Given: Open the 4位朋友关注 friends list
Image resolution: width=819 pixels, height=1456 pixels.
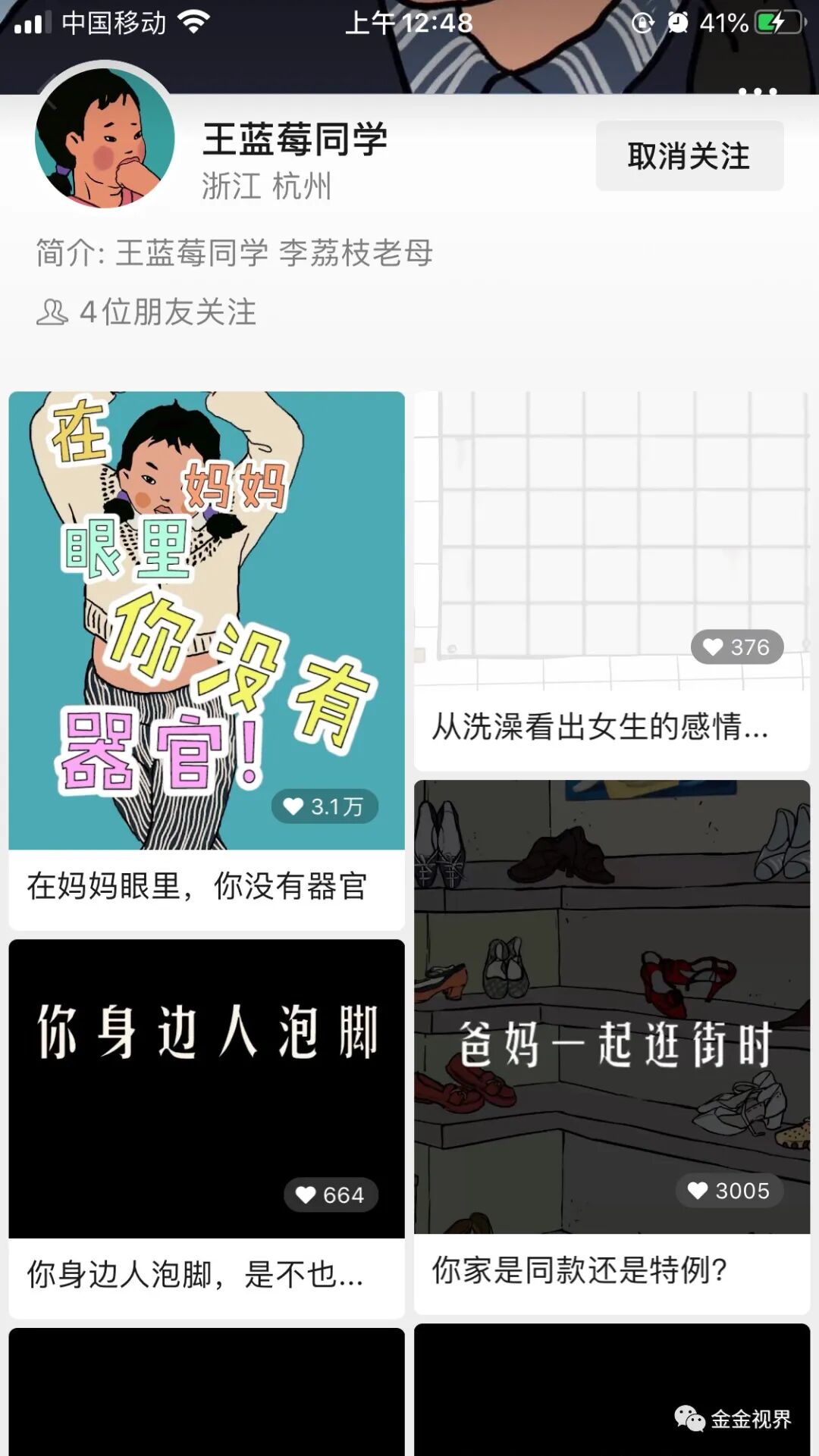Looking at the screenshot, I should coord(167,311).
